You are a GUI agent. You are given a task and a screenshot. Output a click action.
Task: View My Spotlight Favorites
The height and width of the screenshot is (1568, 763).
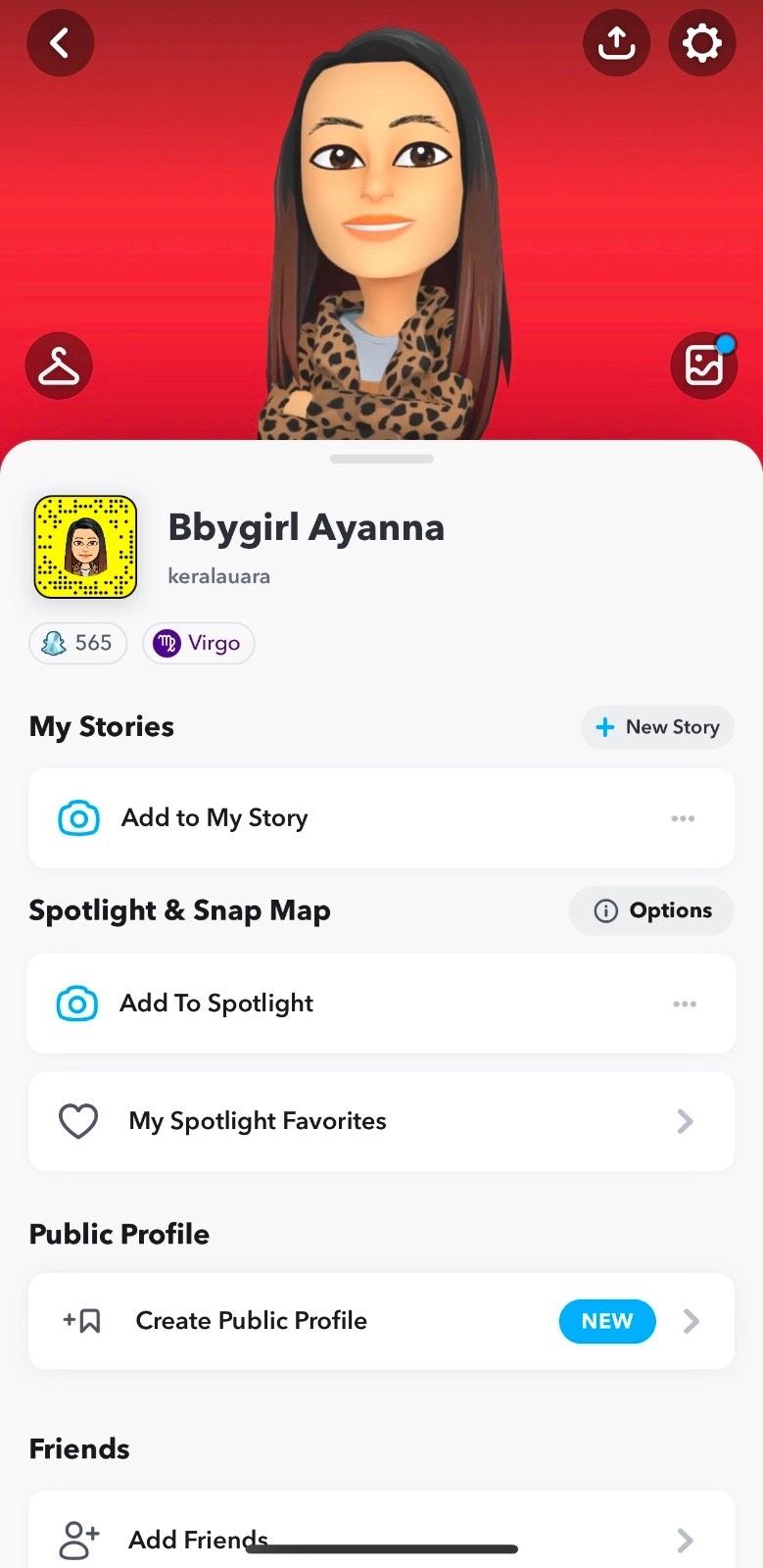pyautogui.click(x=381, y=1121)
